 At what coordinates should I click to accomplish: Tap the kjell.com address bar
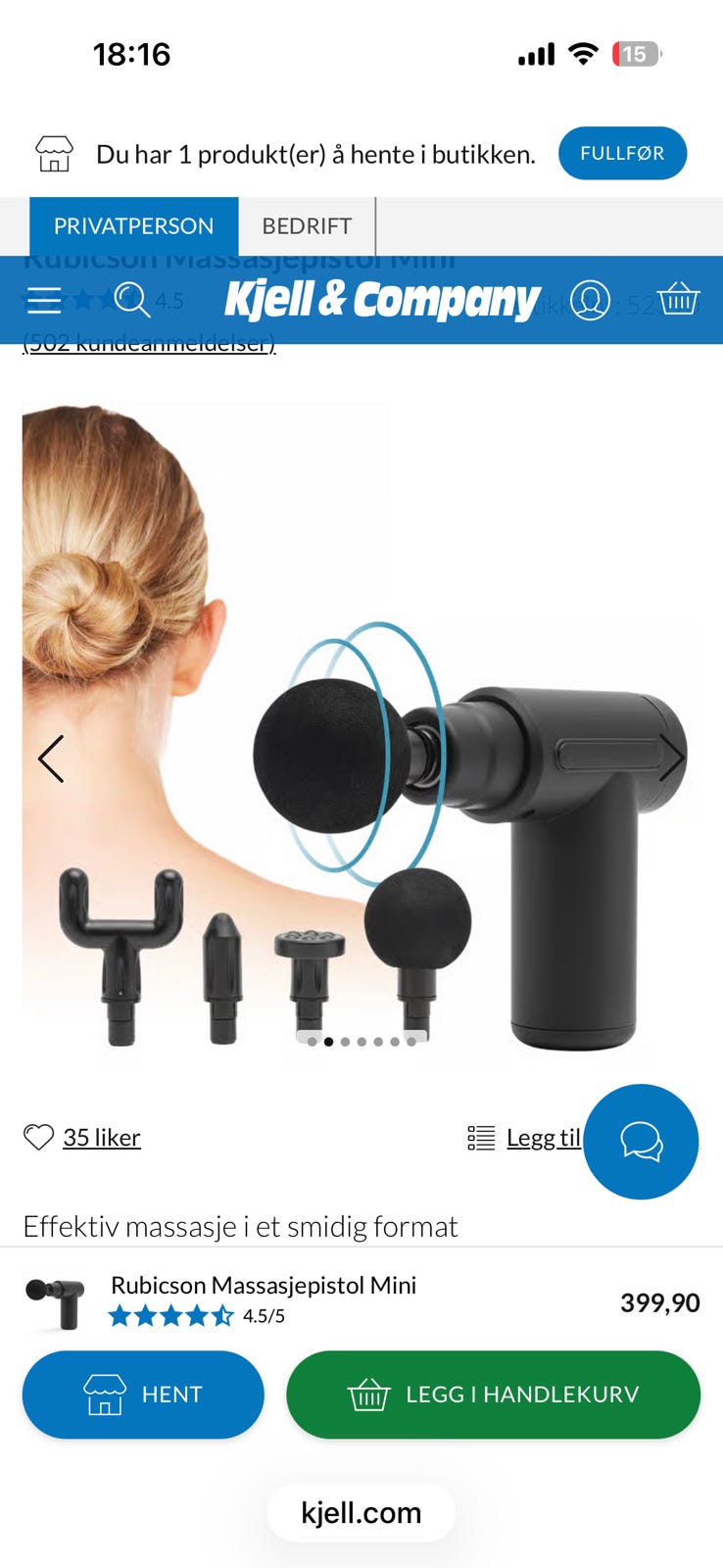coord(361,1512)
